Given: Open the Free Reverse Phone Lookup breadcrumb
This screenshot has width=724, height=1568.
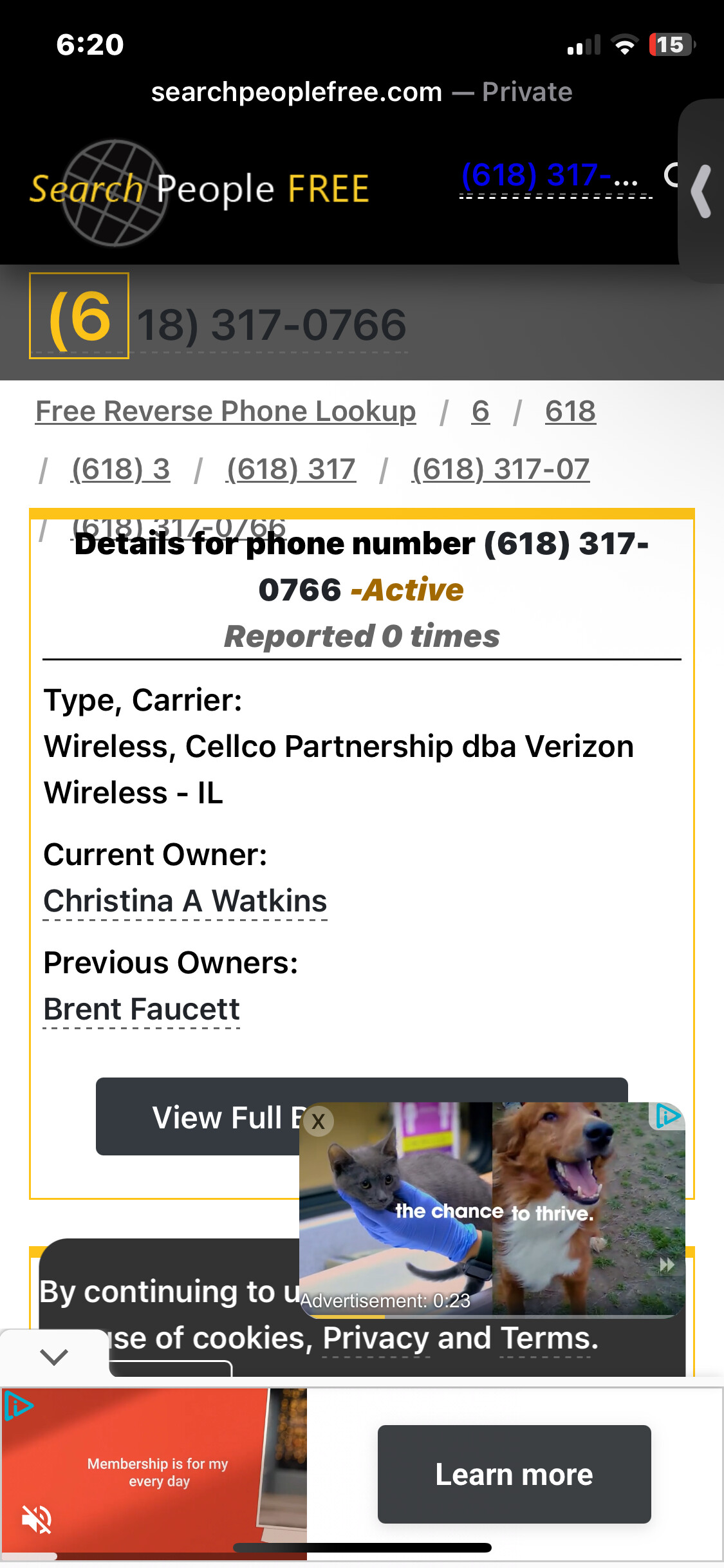Looking at the screenshot, I should (x=225, y=411).
